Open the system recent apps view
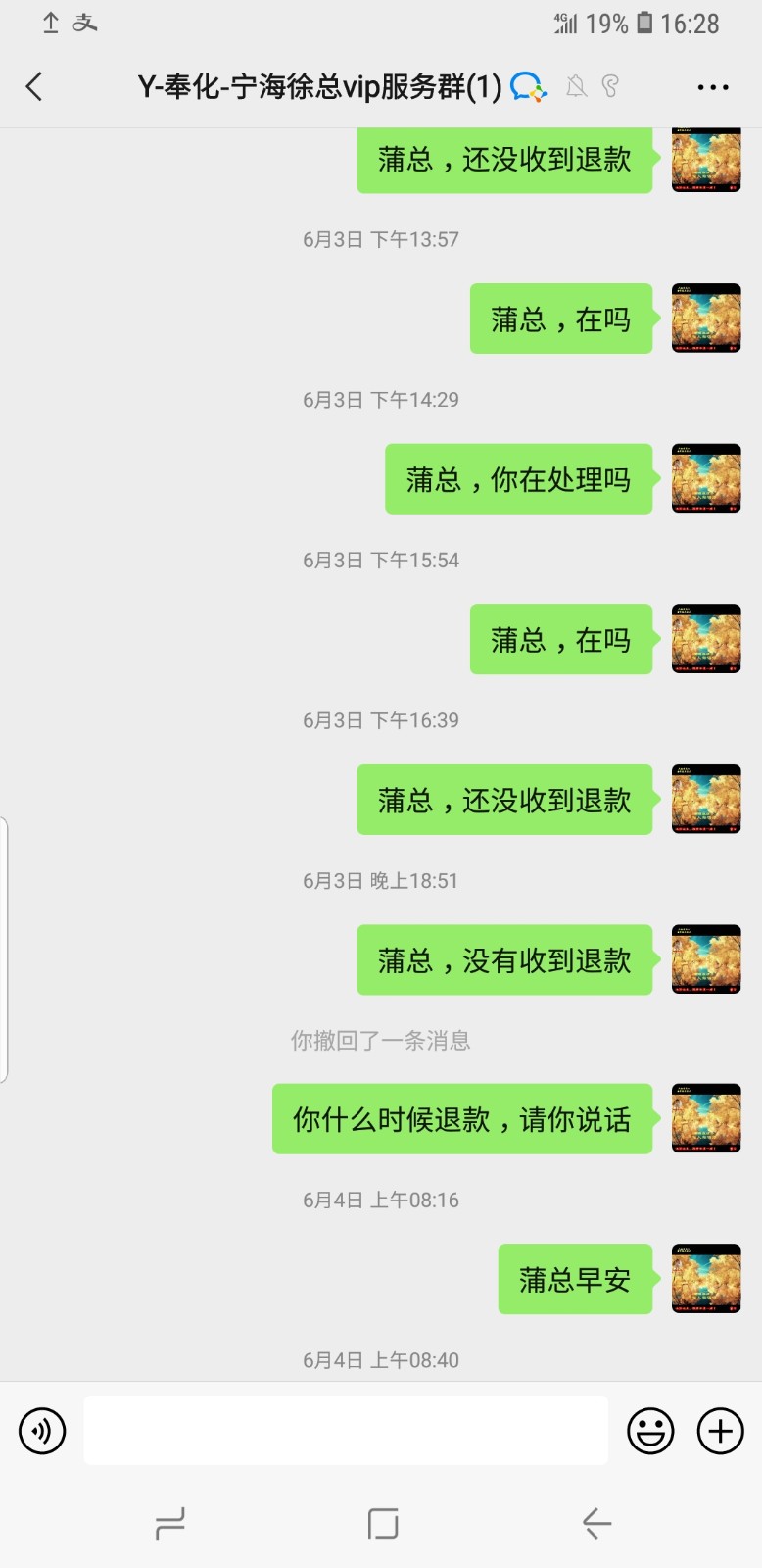The height and width of the screenshot is (1568, 762). coord(170,1523)
